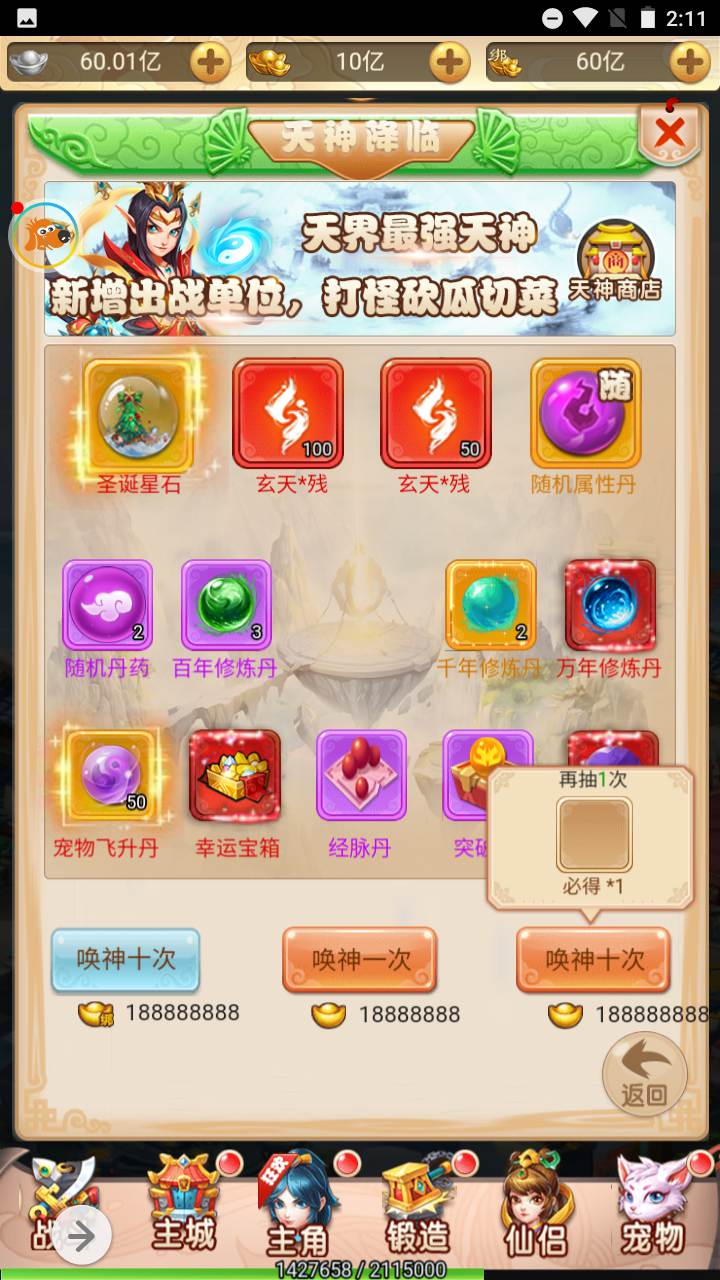Expand the bottom bar arrow button
The height and width of the screenshot is (1280, 720).
pos(82,1237)
